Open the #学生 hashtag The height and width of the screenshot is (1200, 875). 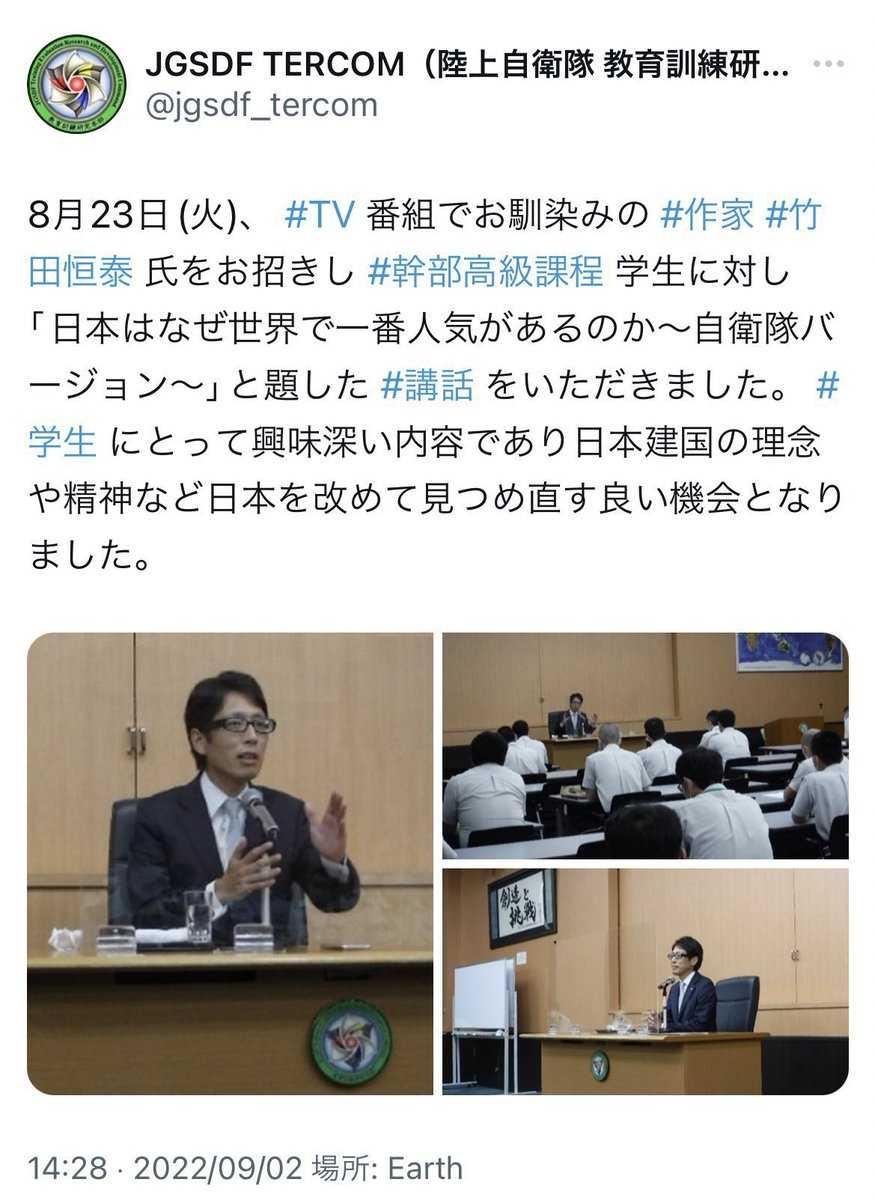click(x=62, y=442)
